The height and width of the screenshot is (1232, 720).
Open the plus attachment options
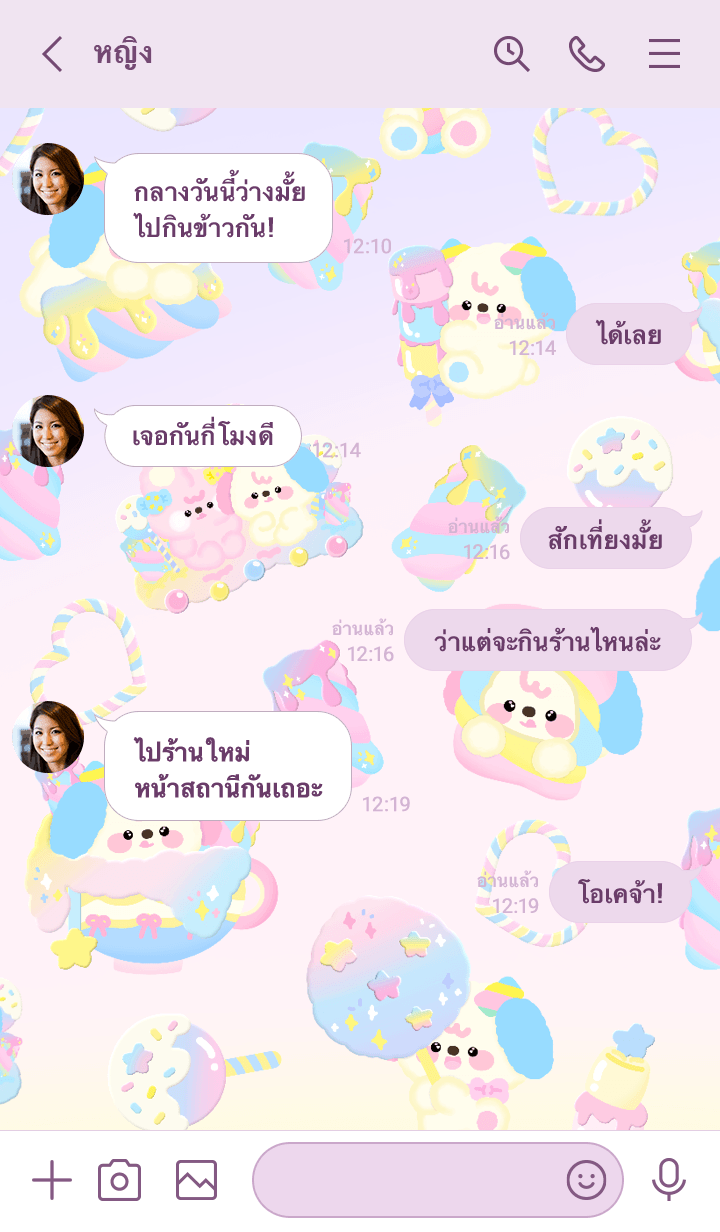[52, 1181]
